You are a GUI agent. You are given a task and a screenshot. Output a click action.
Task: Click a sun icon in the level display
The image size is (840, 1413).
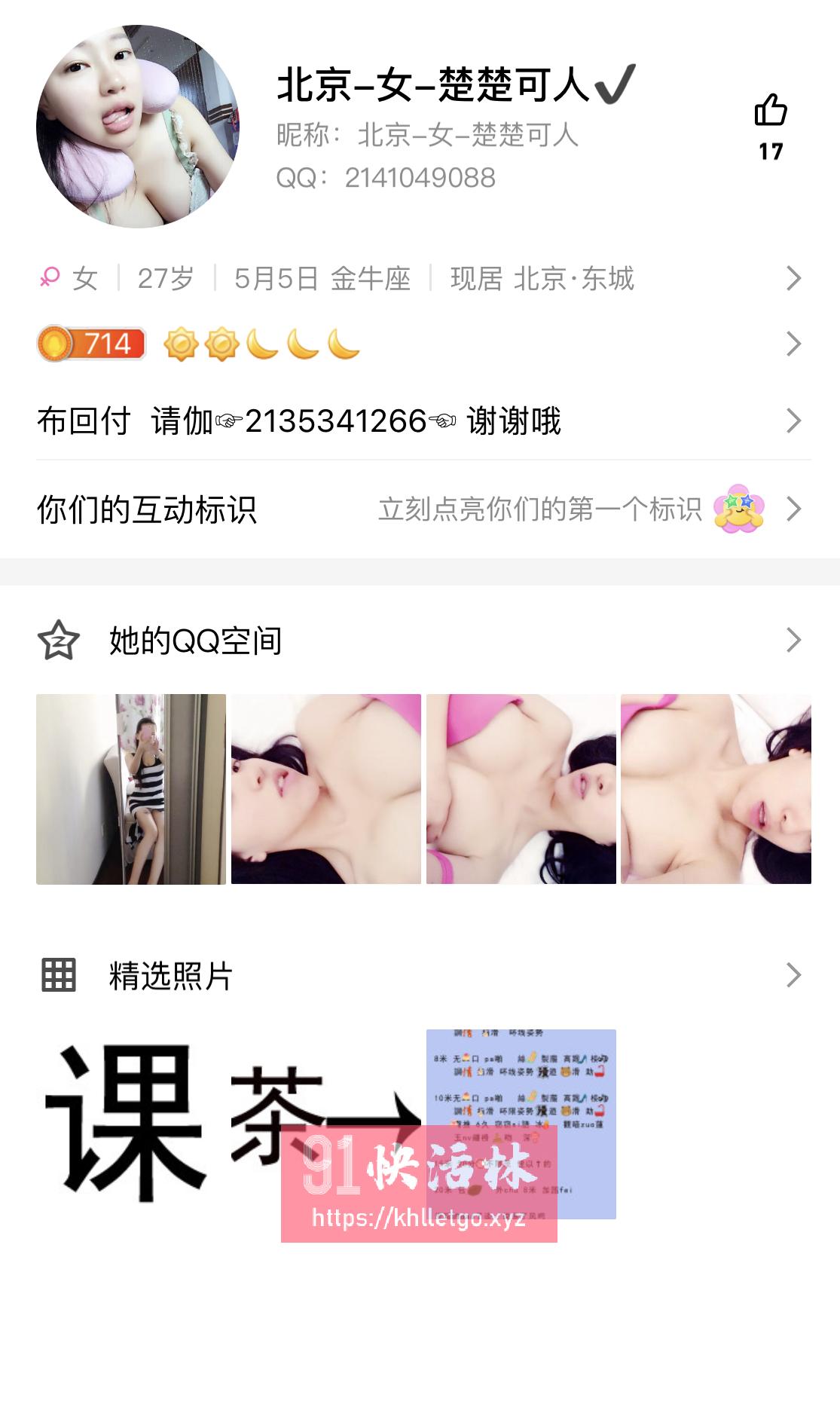[182, 344]
